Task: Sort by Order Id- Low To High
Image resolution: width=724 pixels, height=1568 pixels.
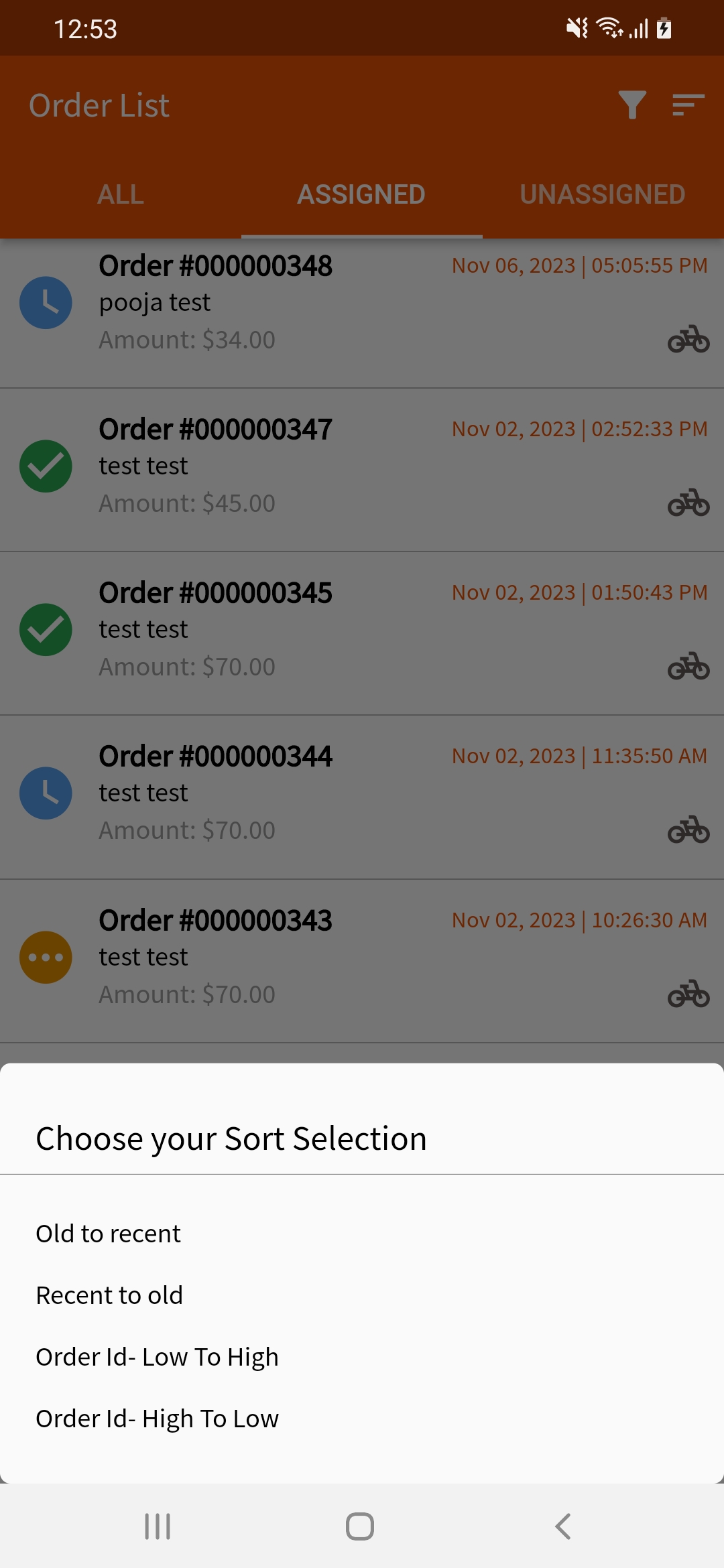Action: click(x=362, y=1357)
